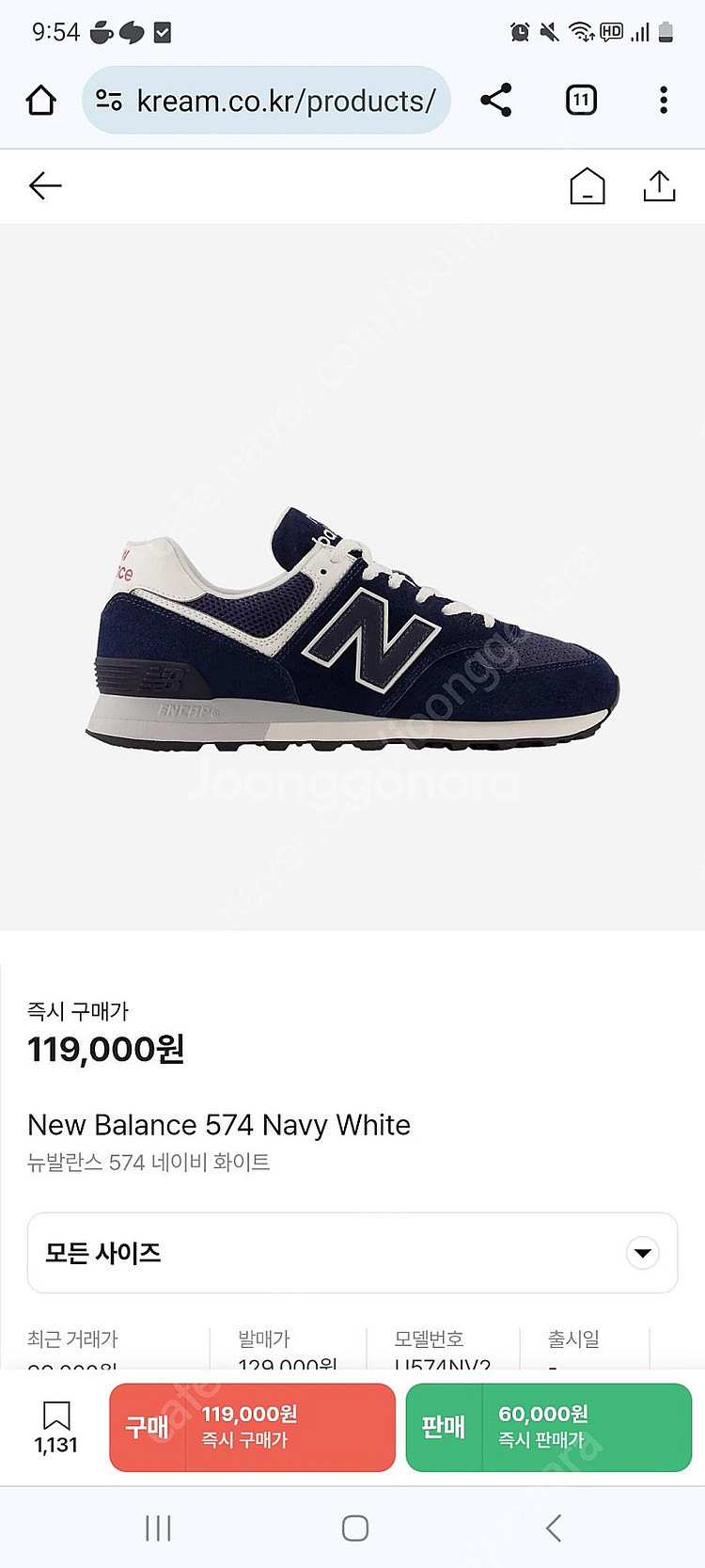
Task: Go back using the page's arrow
Action: (45, 186)
